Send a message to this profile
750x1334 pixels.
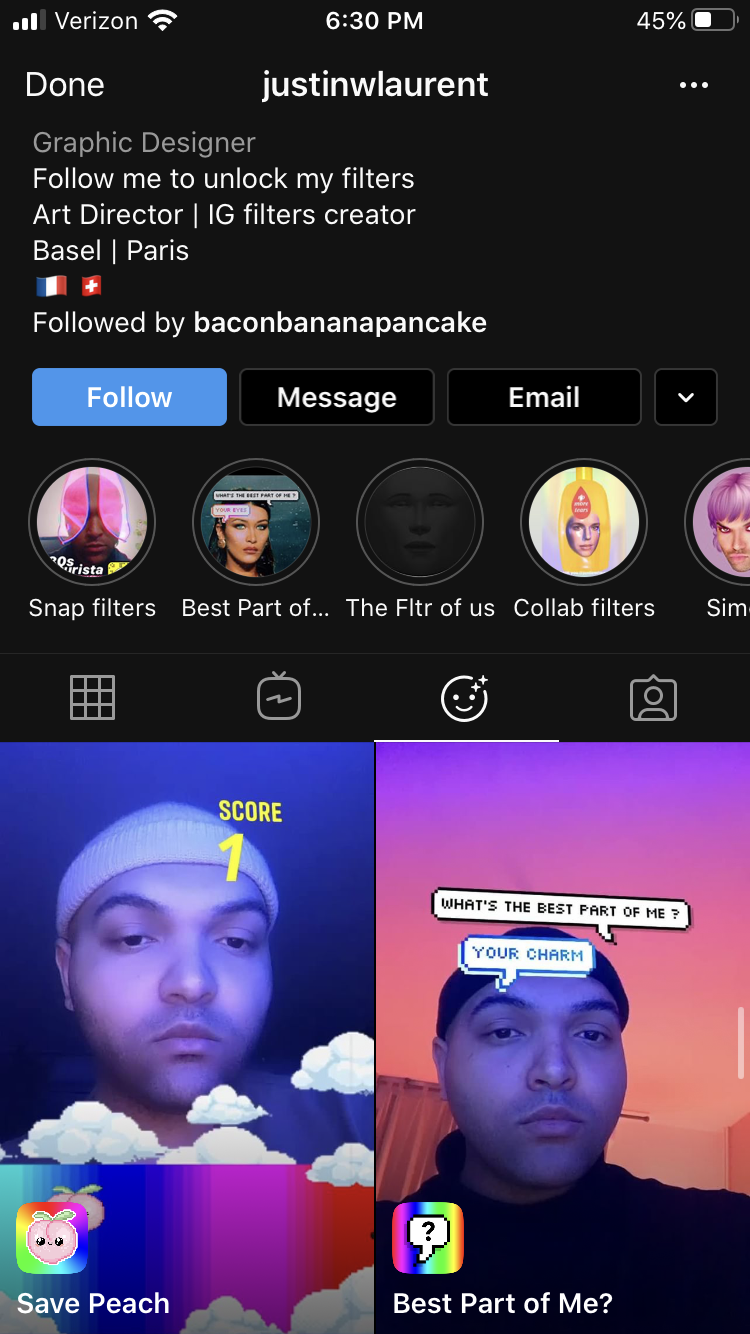tap(337, 397)
